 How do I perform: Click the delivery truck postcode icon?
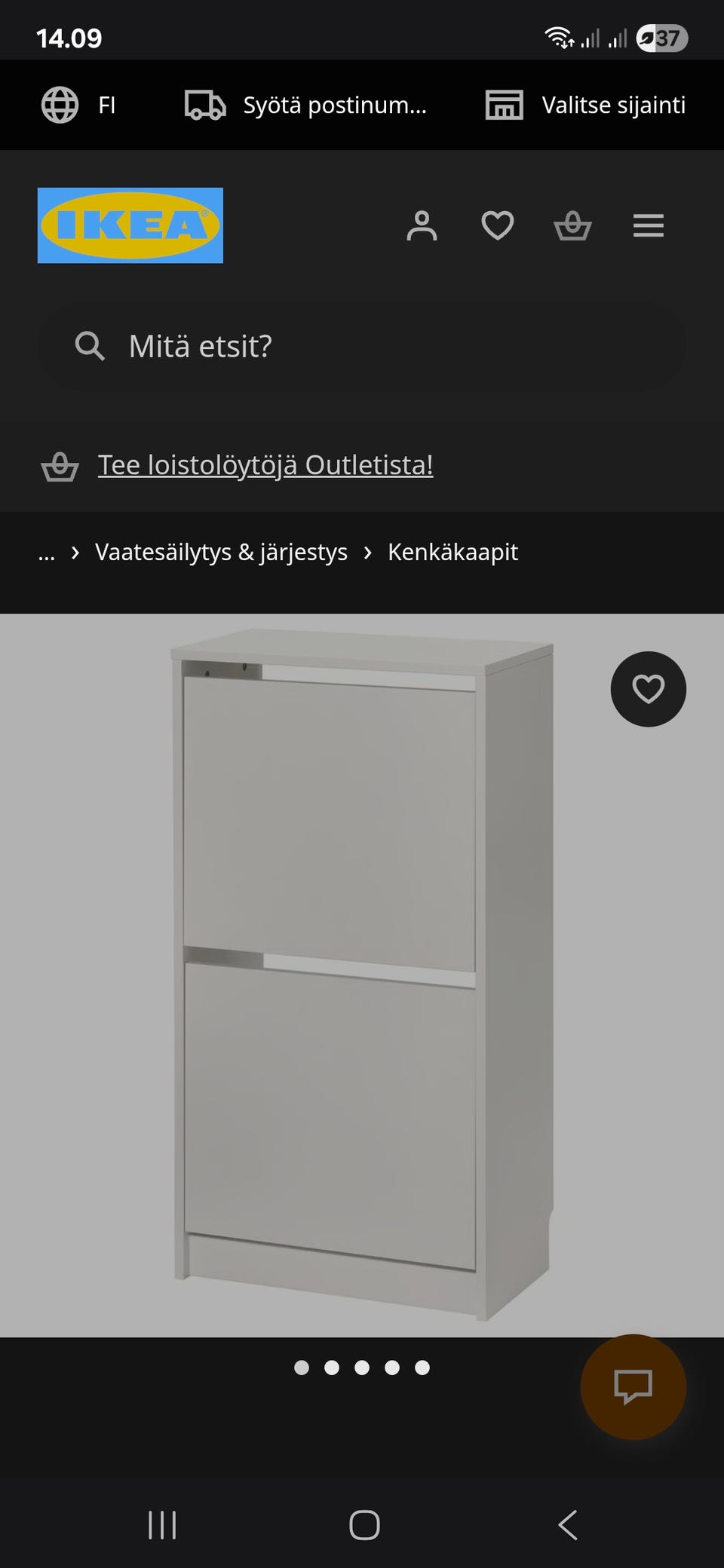[204, 105]
